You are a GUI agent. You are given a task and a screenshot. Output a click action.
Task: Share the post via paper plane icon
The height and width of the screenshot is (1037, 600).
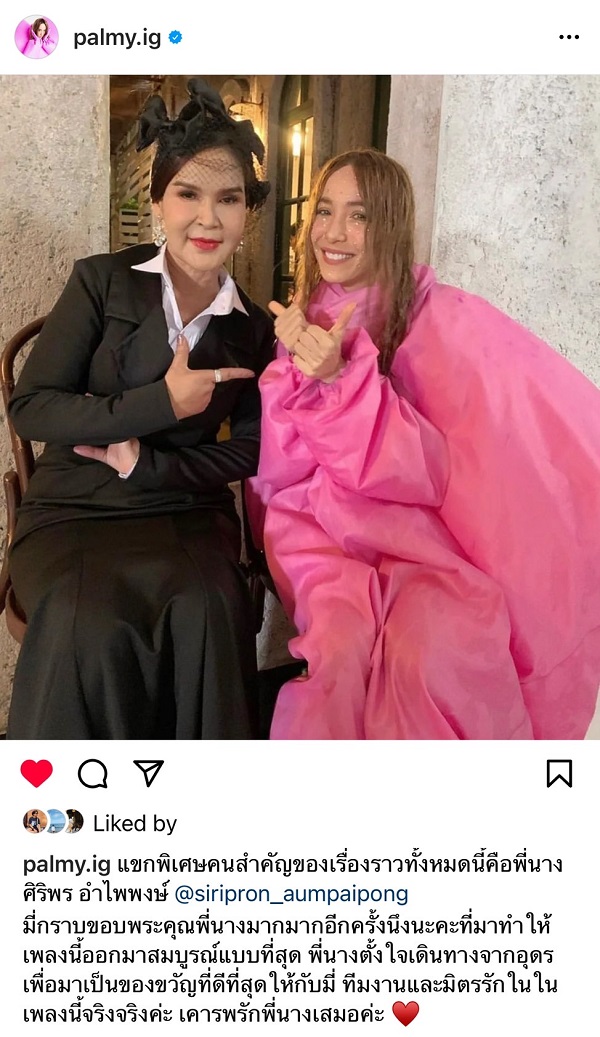(x=148, y=773)
